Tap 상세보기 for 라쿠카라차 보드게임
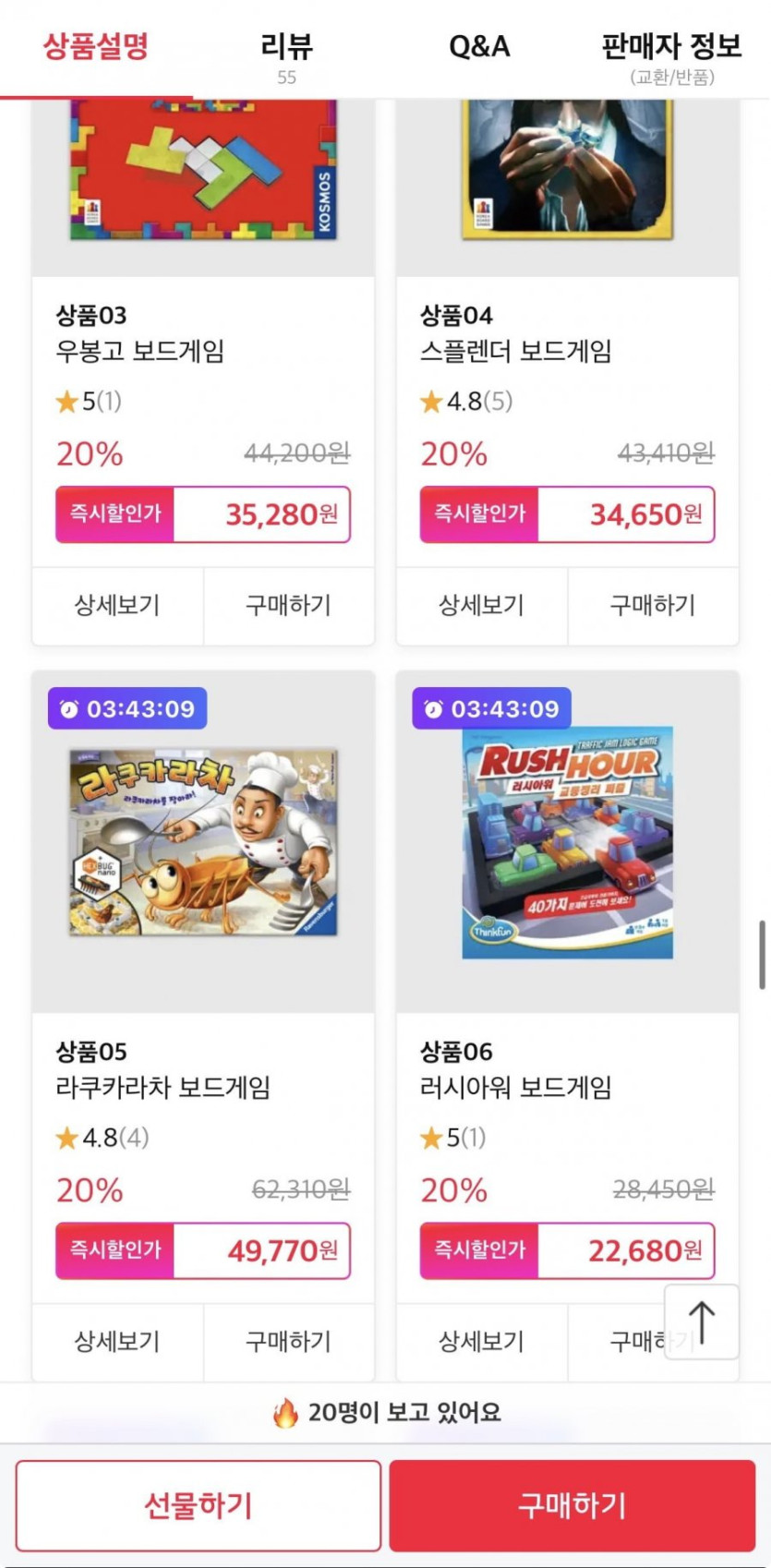Image resolution: width=771 pixels, height=1568 pixels. [117, 1341]
